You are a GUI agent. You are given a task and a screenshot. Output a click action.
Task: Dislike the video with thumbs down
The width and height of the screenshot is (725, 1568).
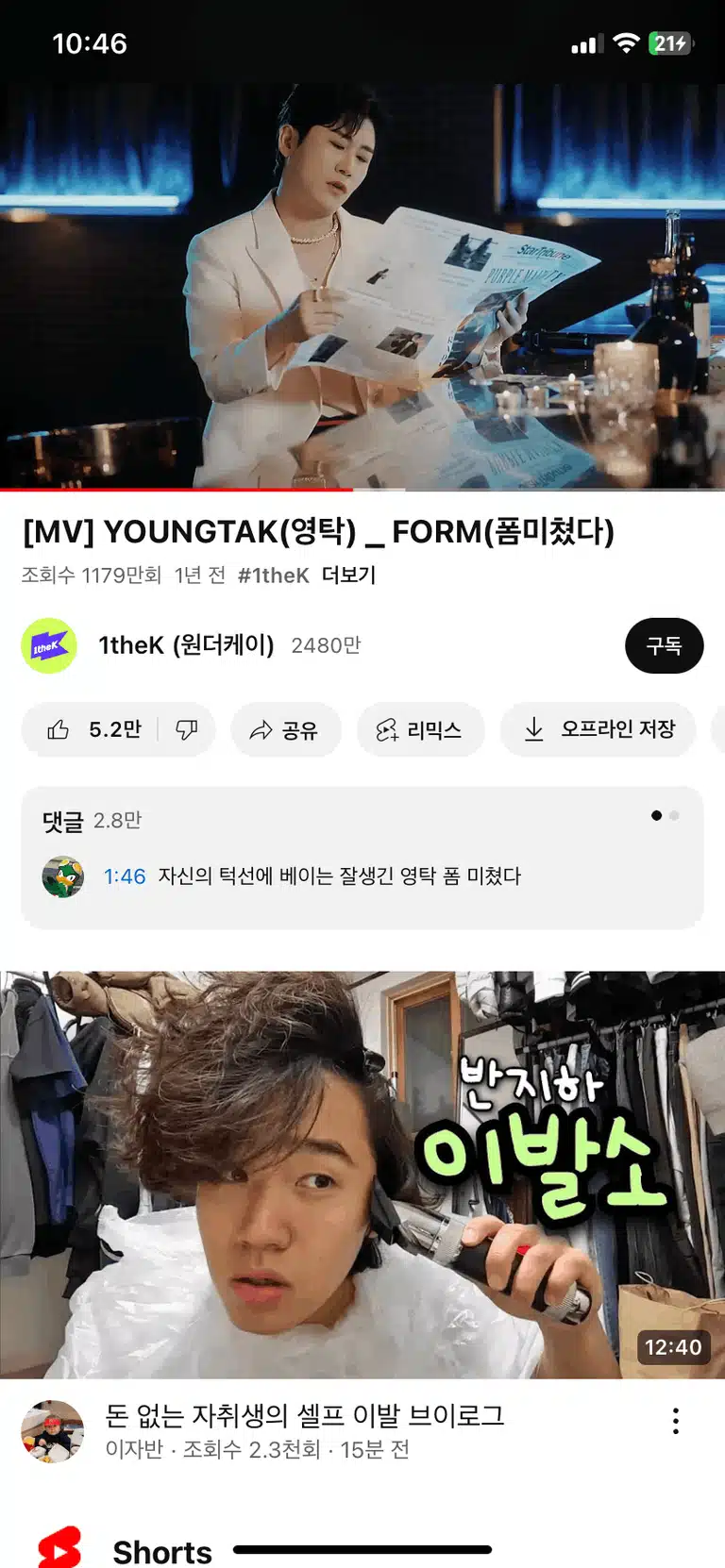[187, 729]
